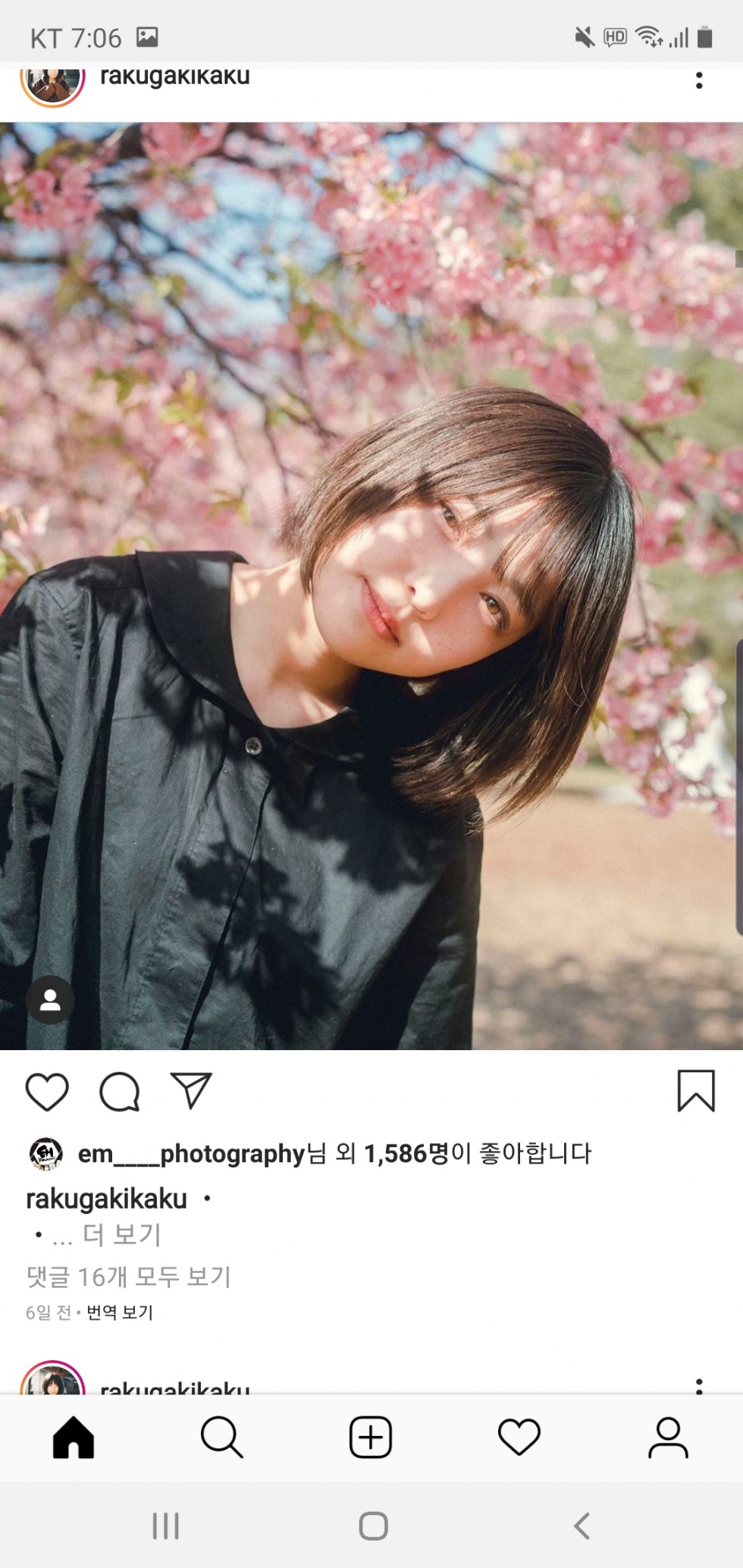This screenshot has height=1568, width=743.
Task: Create a new post
Action: (x=371, y=1437)
